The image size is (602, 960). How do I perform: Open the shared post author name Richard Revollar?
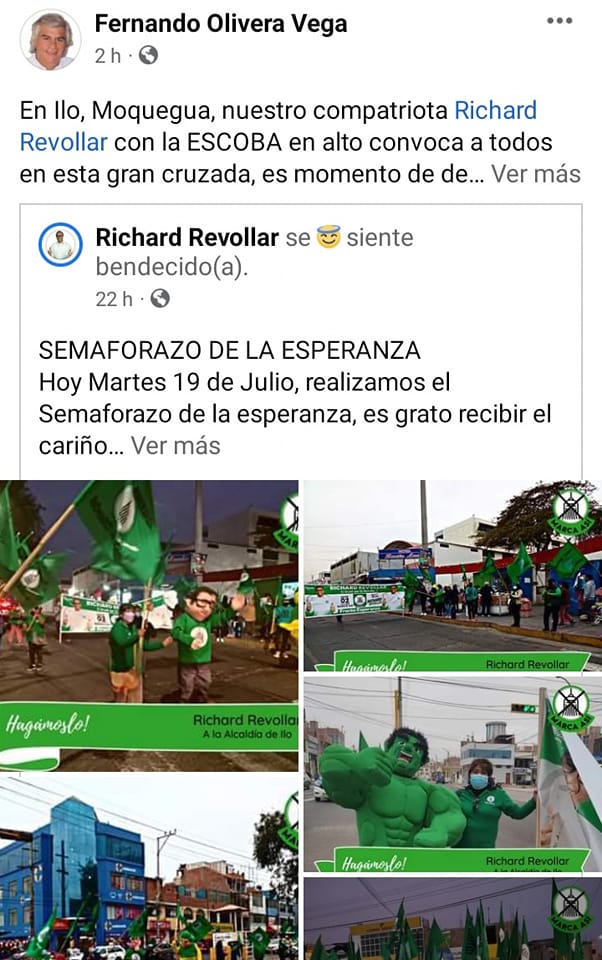[x=187, y=238]
